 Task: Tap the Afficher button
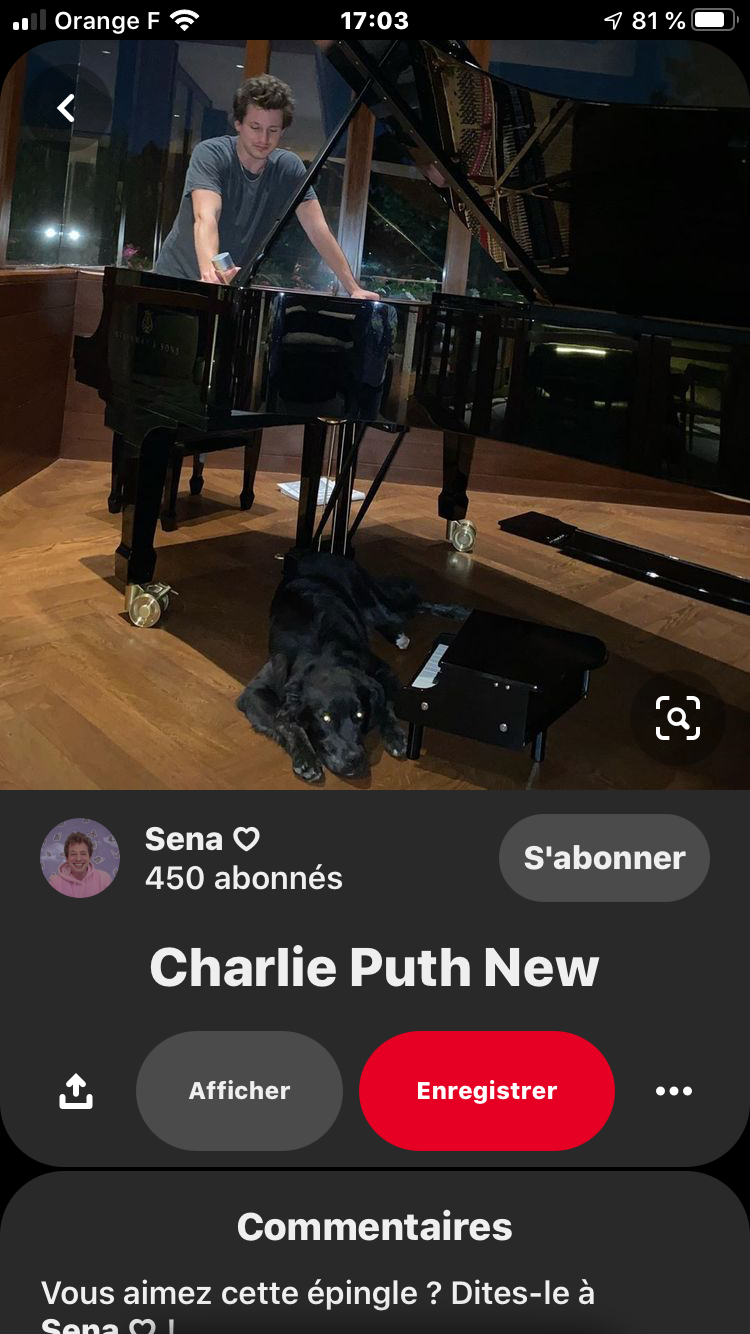239,1091
